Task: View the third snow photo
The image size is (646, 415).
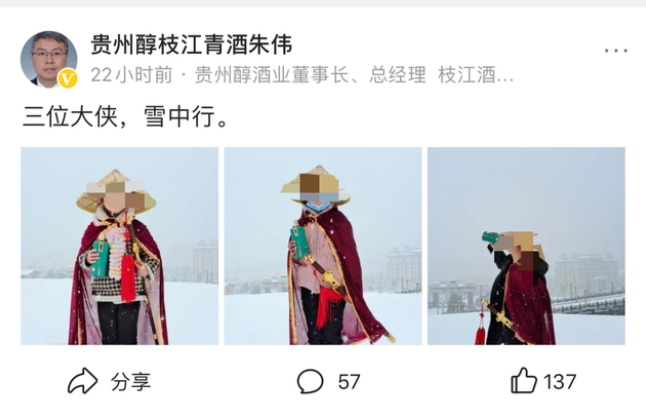Action: coord(526,246)
